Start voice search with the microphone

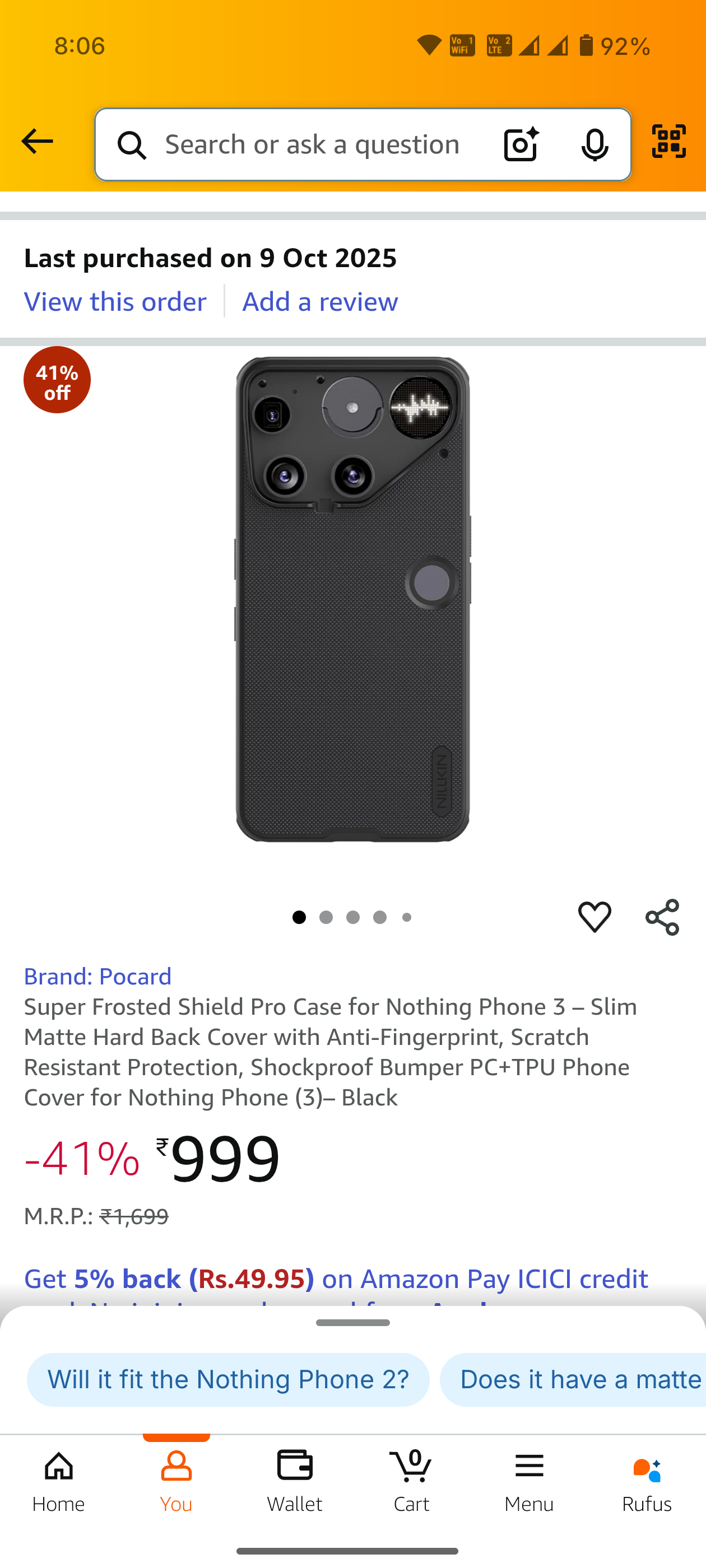point(594,145)
